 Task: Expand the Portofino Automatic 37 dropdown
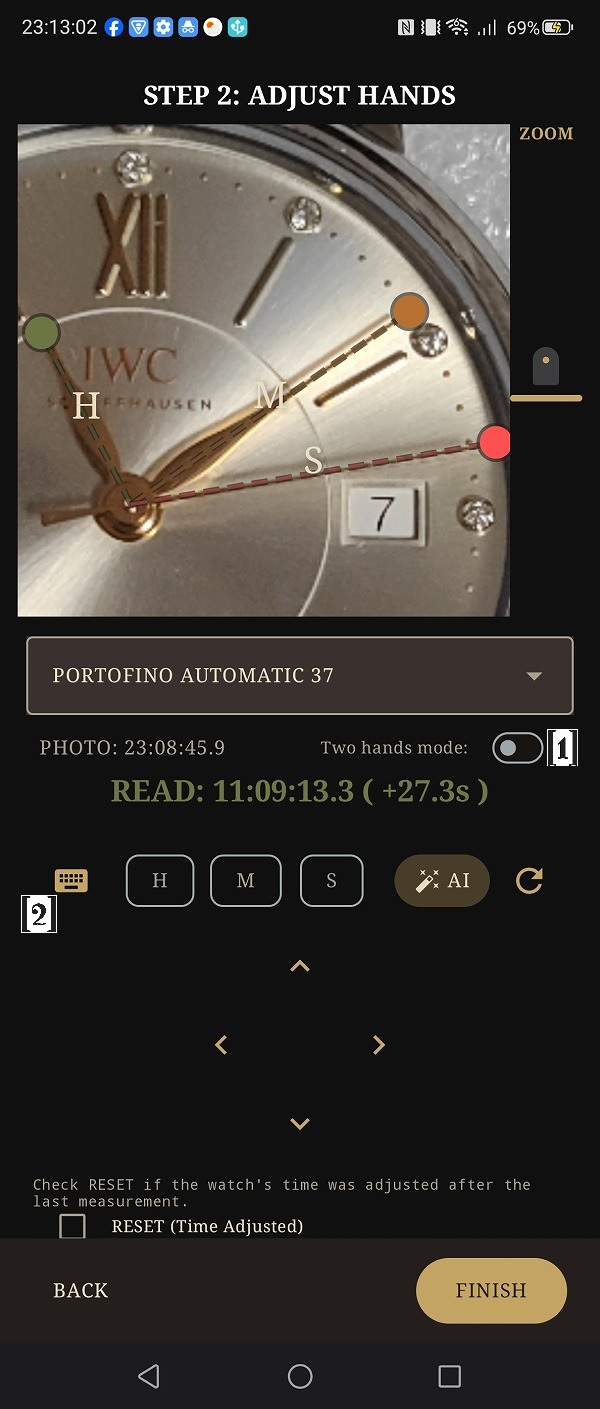[299, 676]
